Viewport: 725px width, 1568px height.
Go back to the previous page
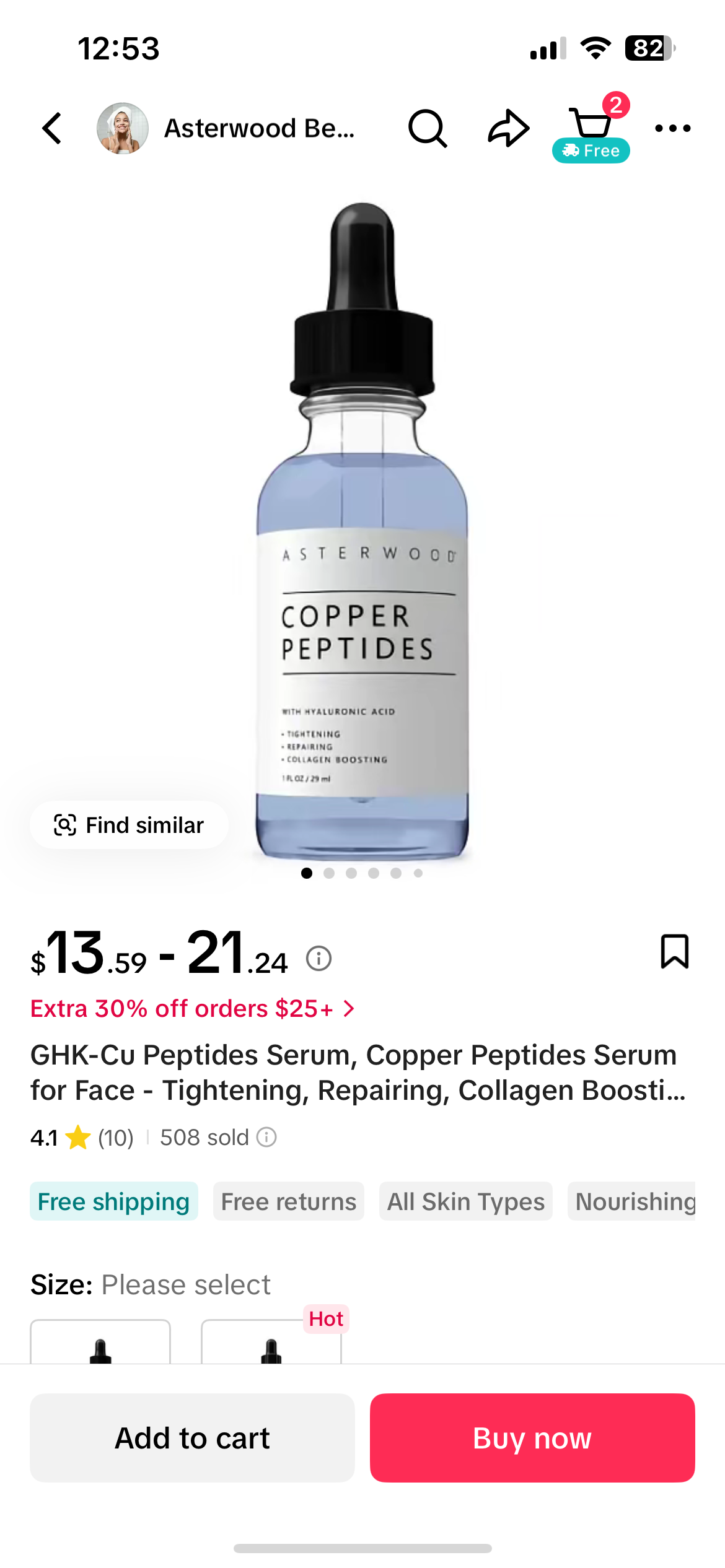pyautogui.click(x=53, y=128)
